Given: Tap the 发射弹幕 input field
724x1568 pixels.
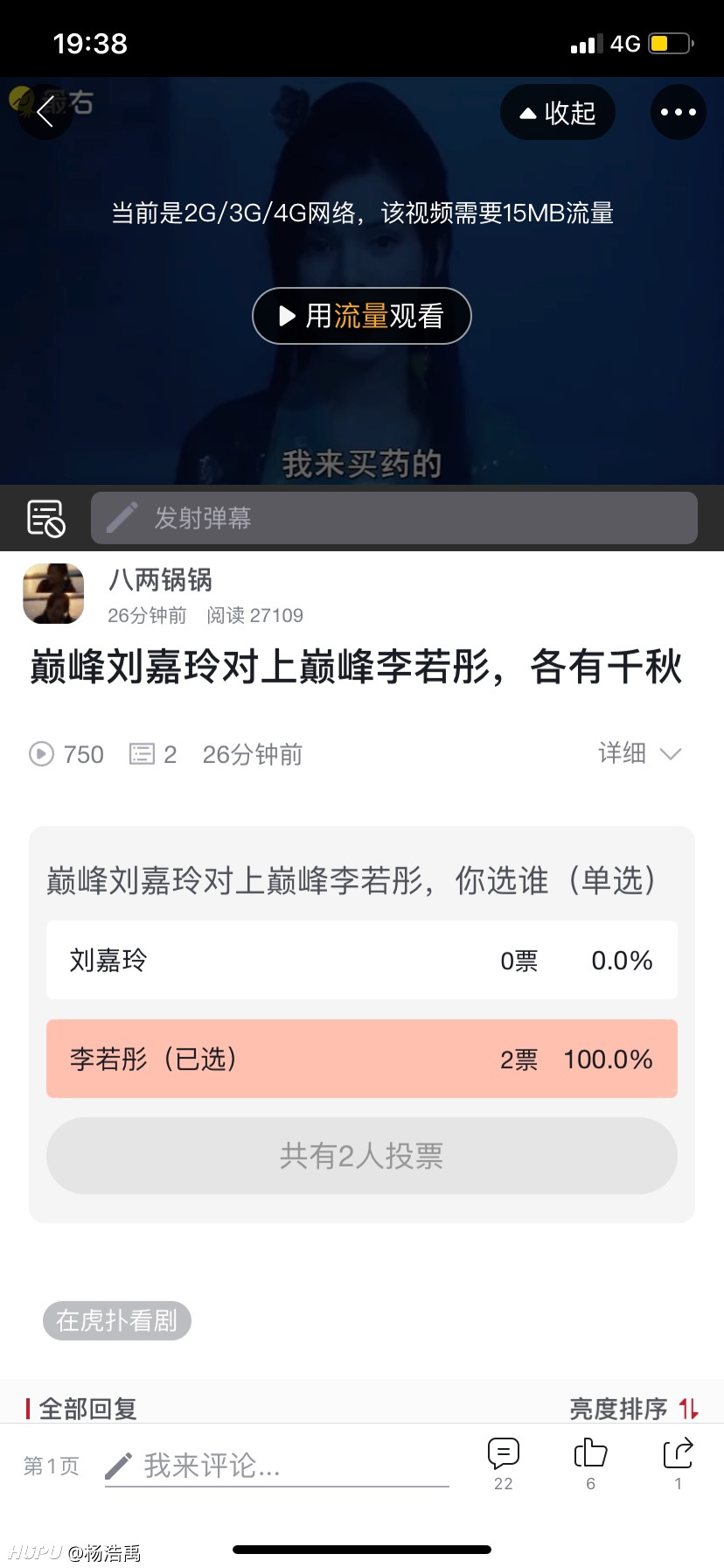Looking at the screenshot, I should point(394,518).
